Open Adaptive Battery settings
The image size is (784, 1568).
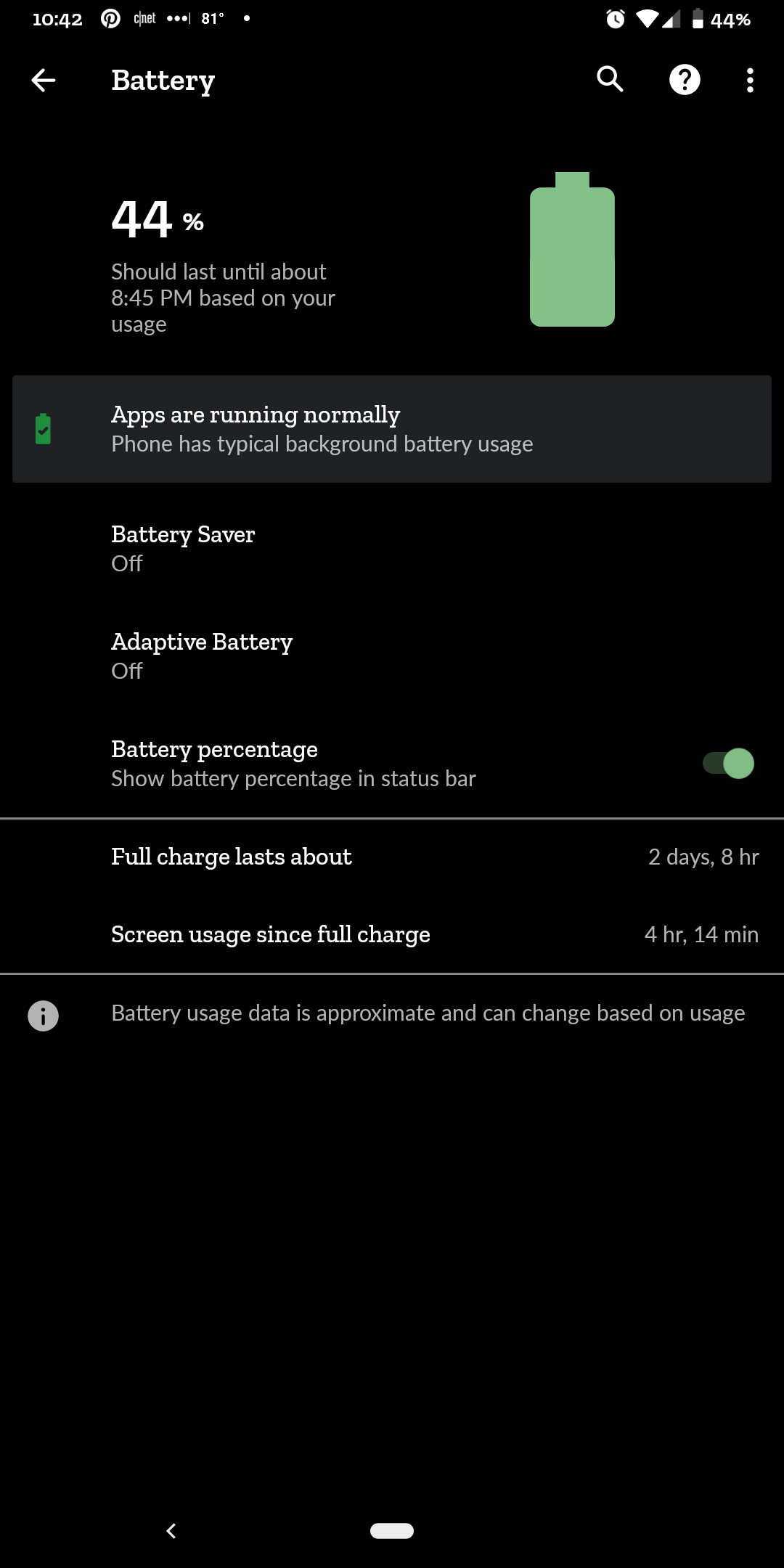(392, 656)
